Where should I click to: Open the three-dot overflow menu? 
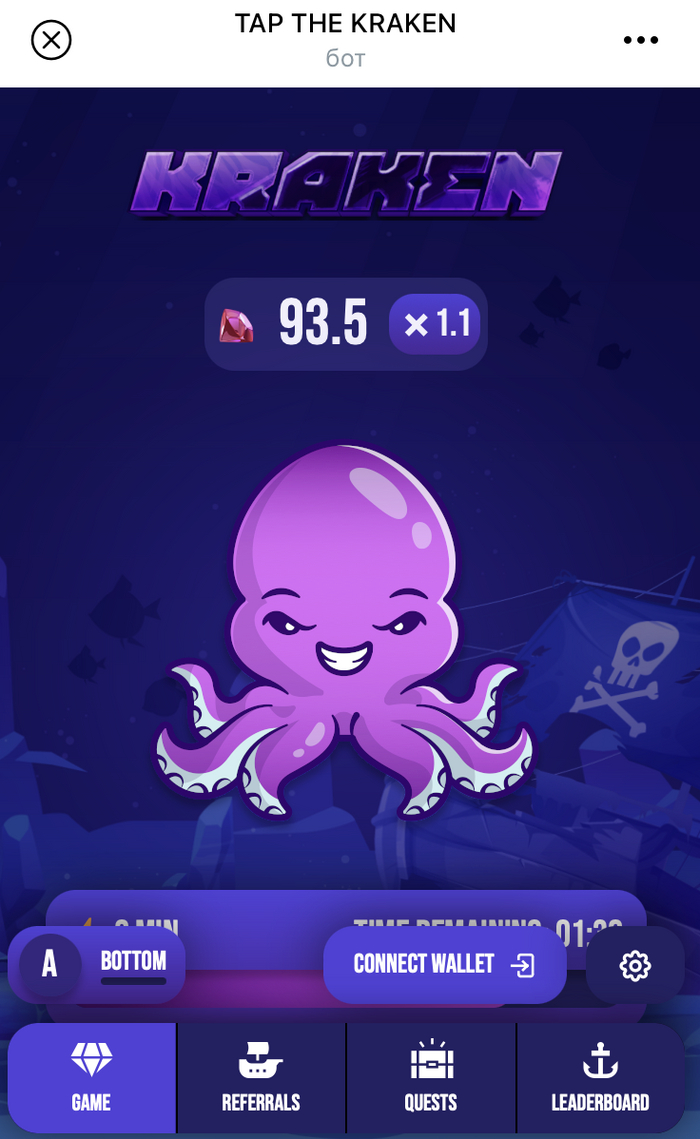(641, 41)
